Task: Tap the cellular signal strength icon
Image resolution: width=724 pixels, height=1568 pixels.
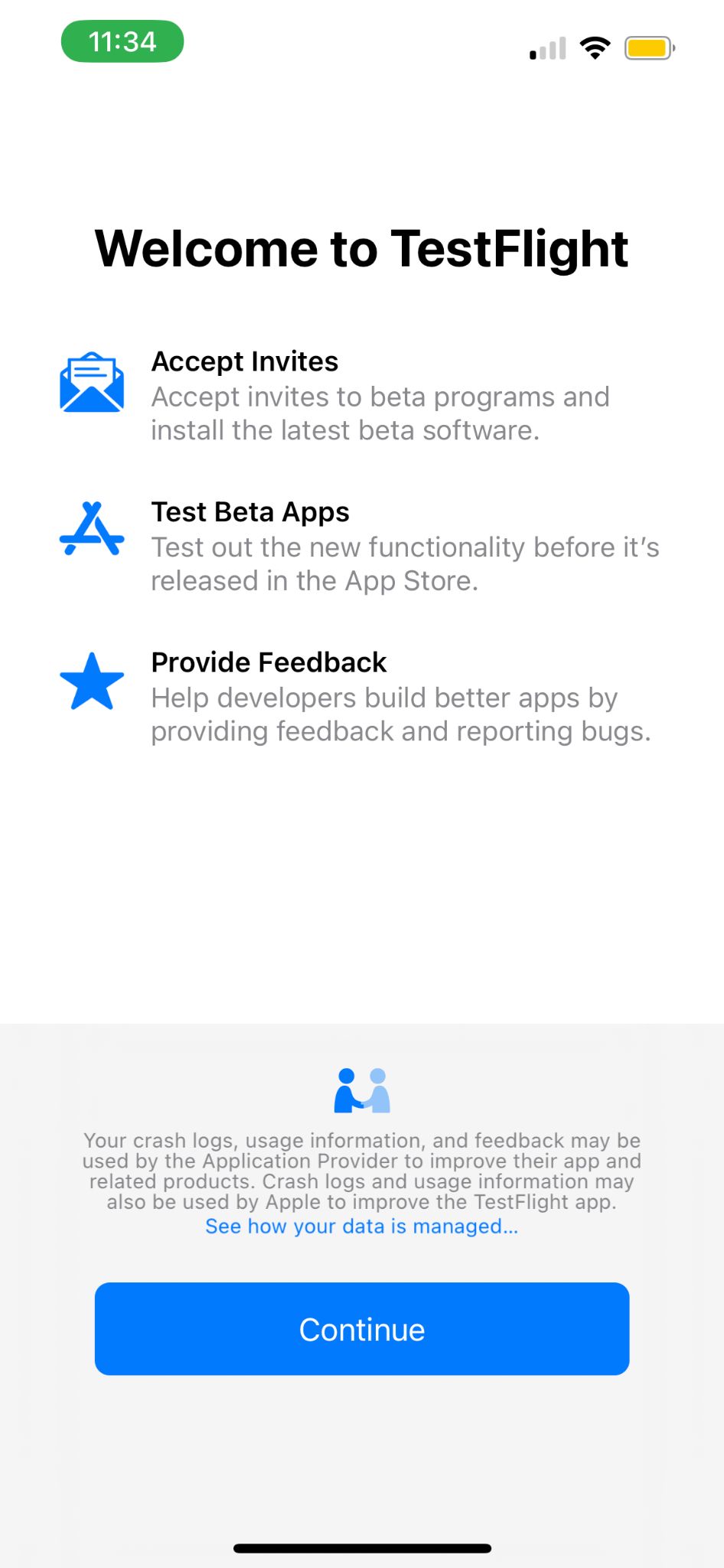Action: [x=546, y=48]
